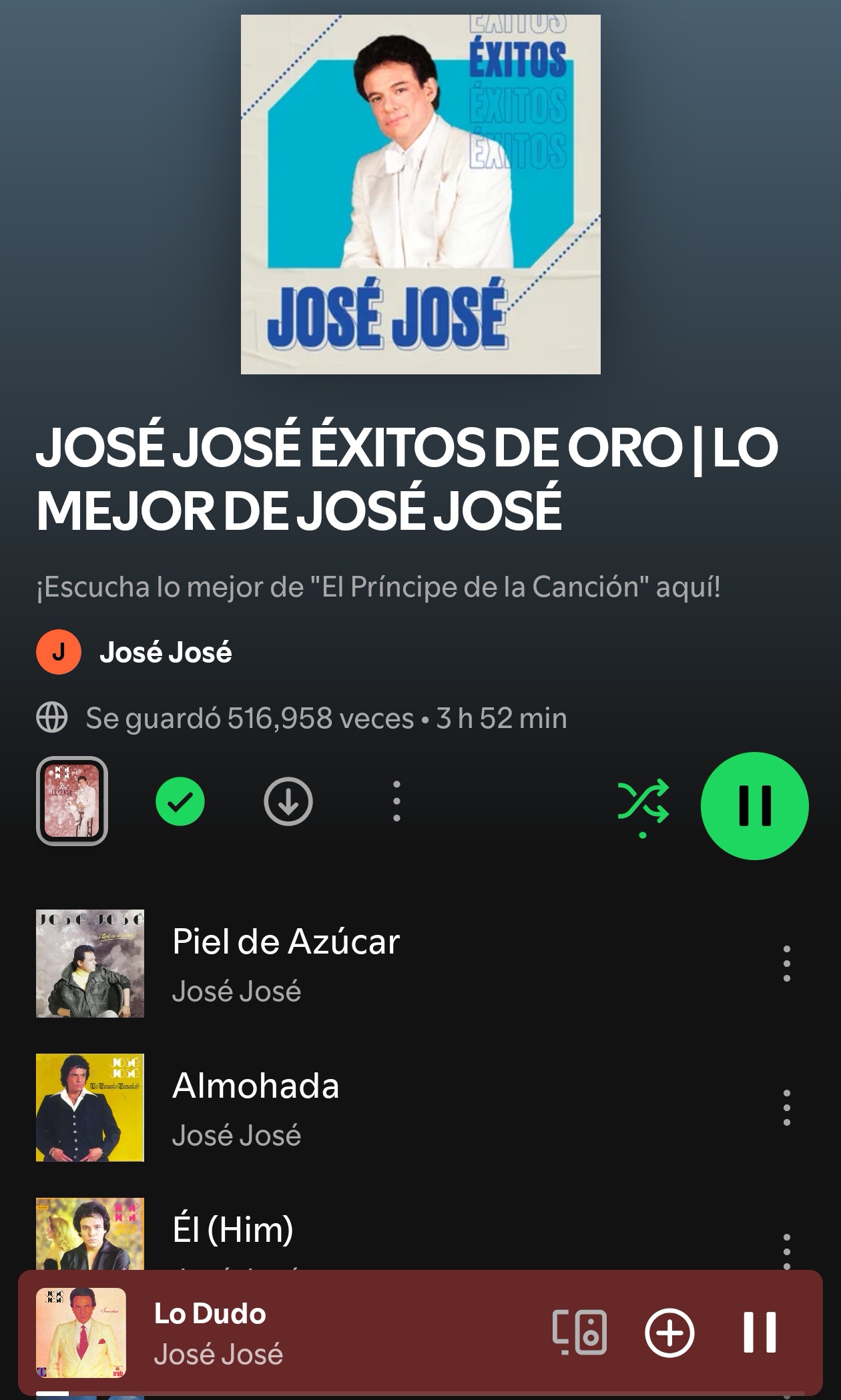The image size is (841, 1400).
Task: Pause the playlist with the green button
Action: 754,805
